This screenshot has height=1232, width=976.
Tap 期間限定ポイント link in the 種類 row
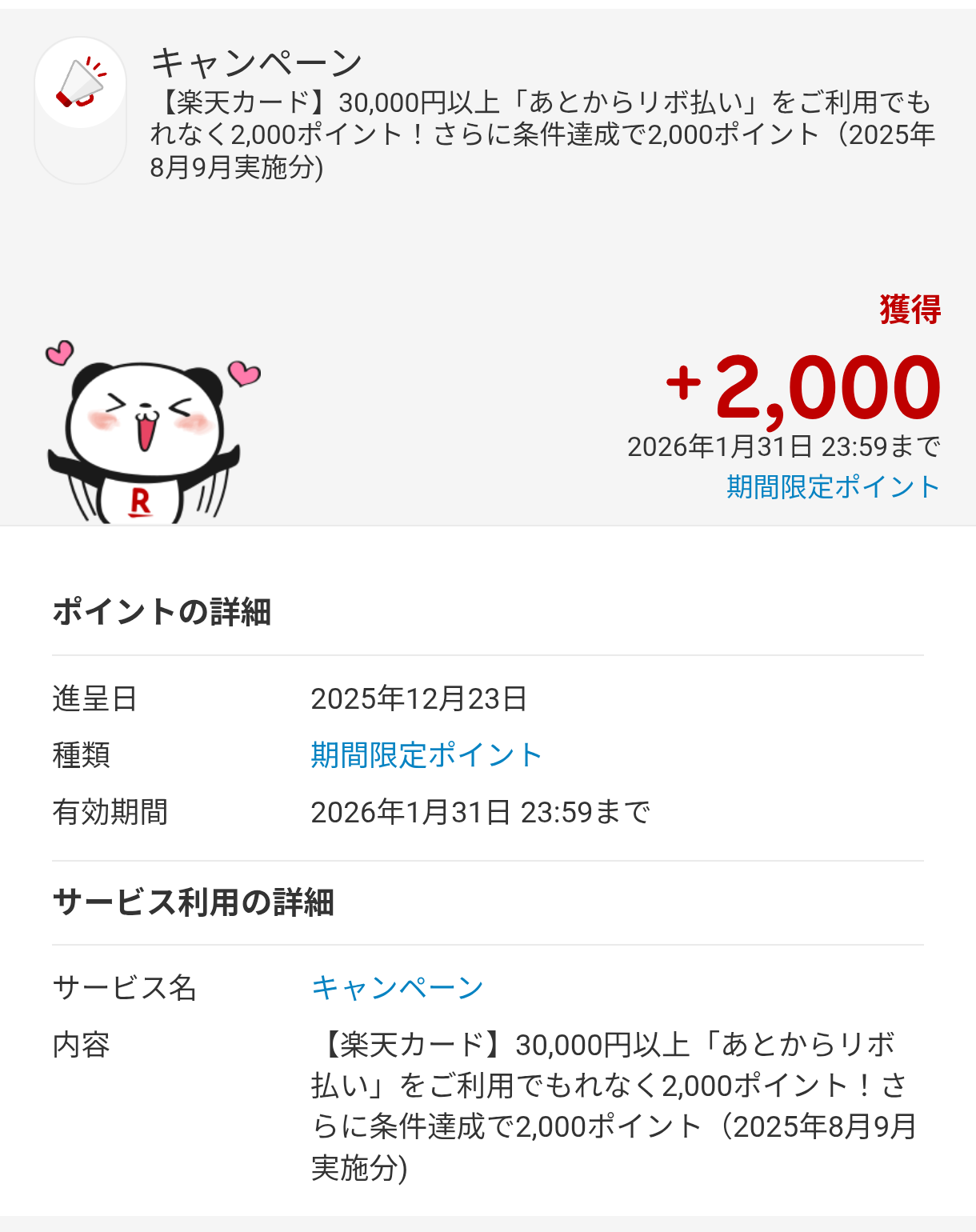(x=426, y=754)
